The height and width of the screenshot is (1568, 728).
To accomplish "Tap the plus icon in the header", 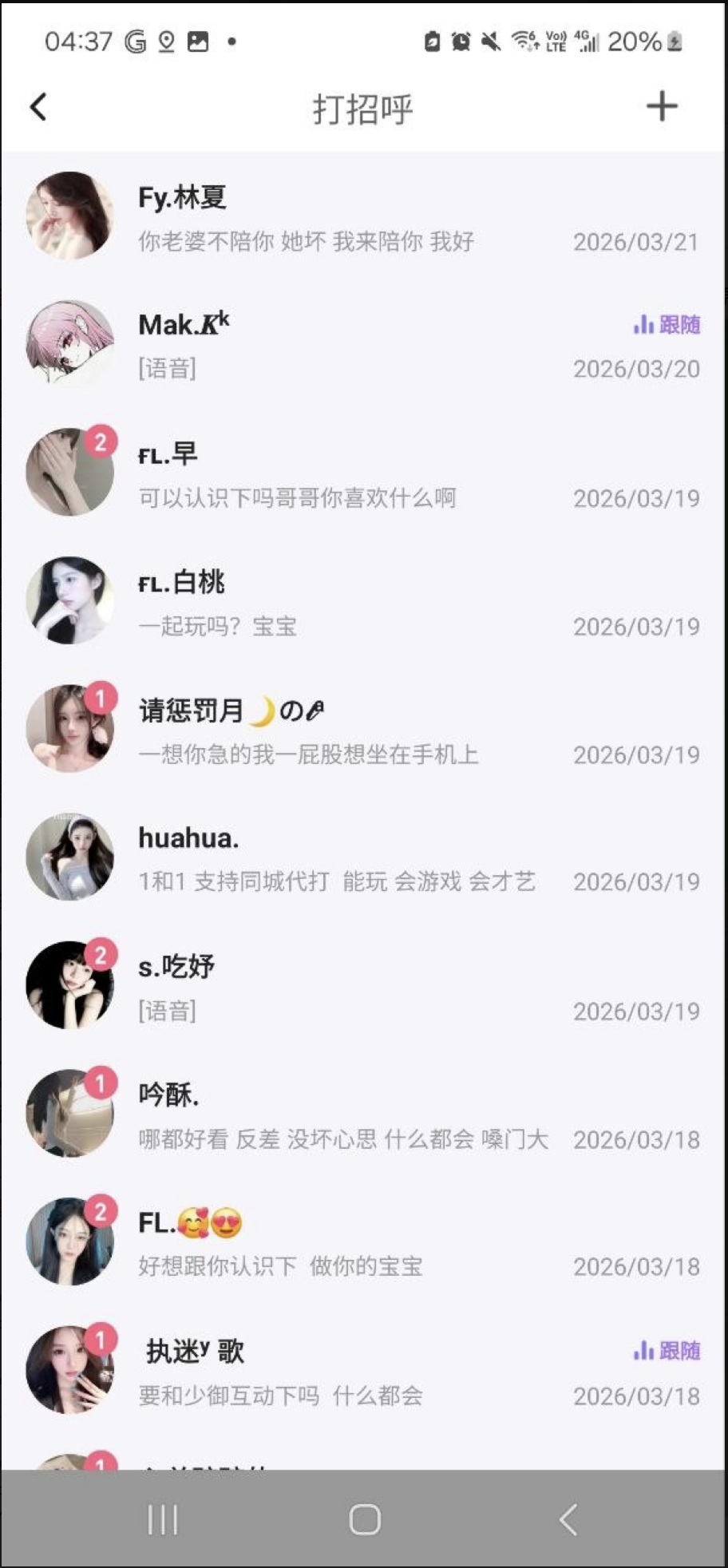I will (x=662, y=107).
